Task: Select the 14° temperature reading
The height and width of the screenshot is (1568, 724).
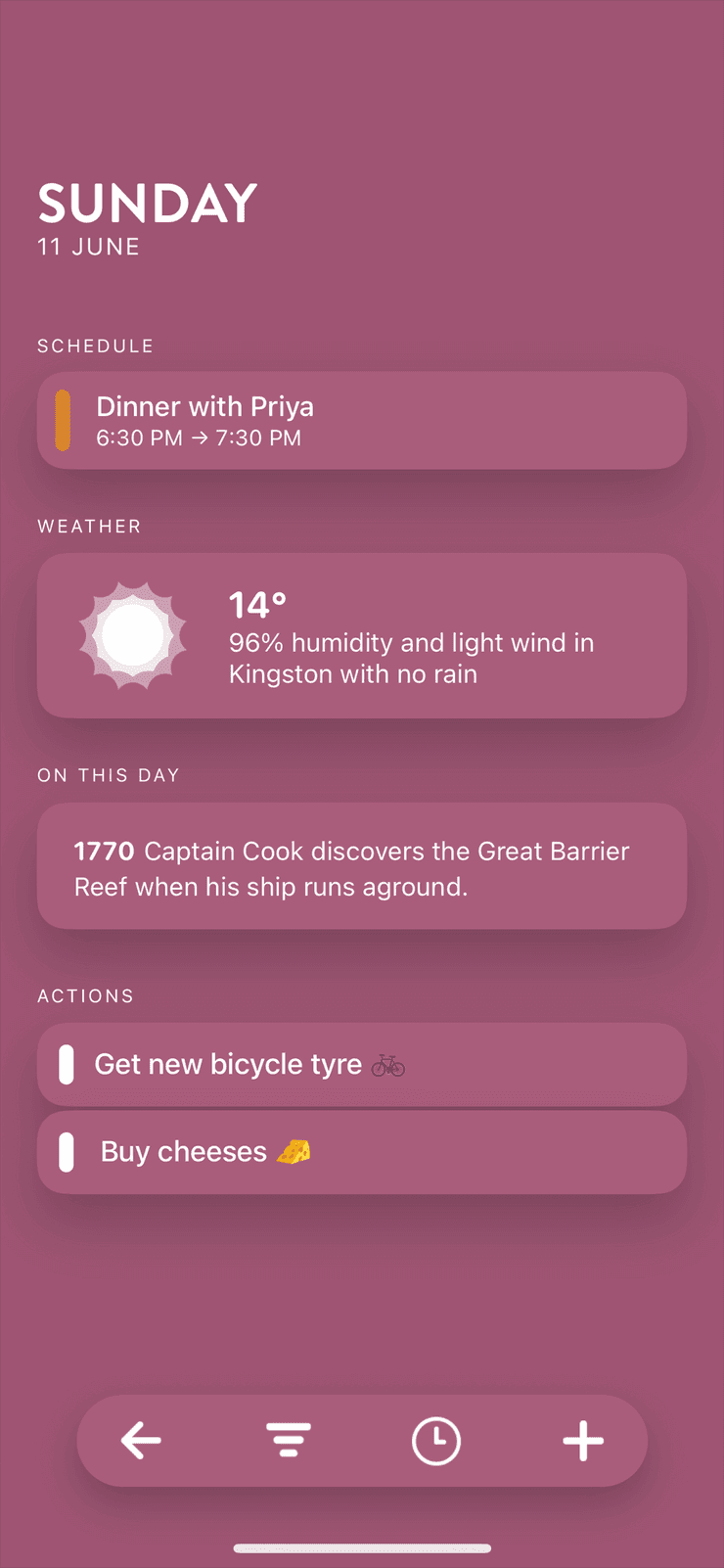Action: [x=257, y=604]
